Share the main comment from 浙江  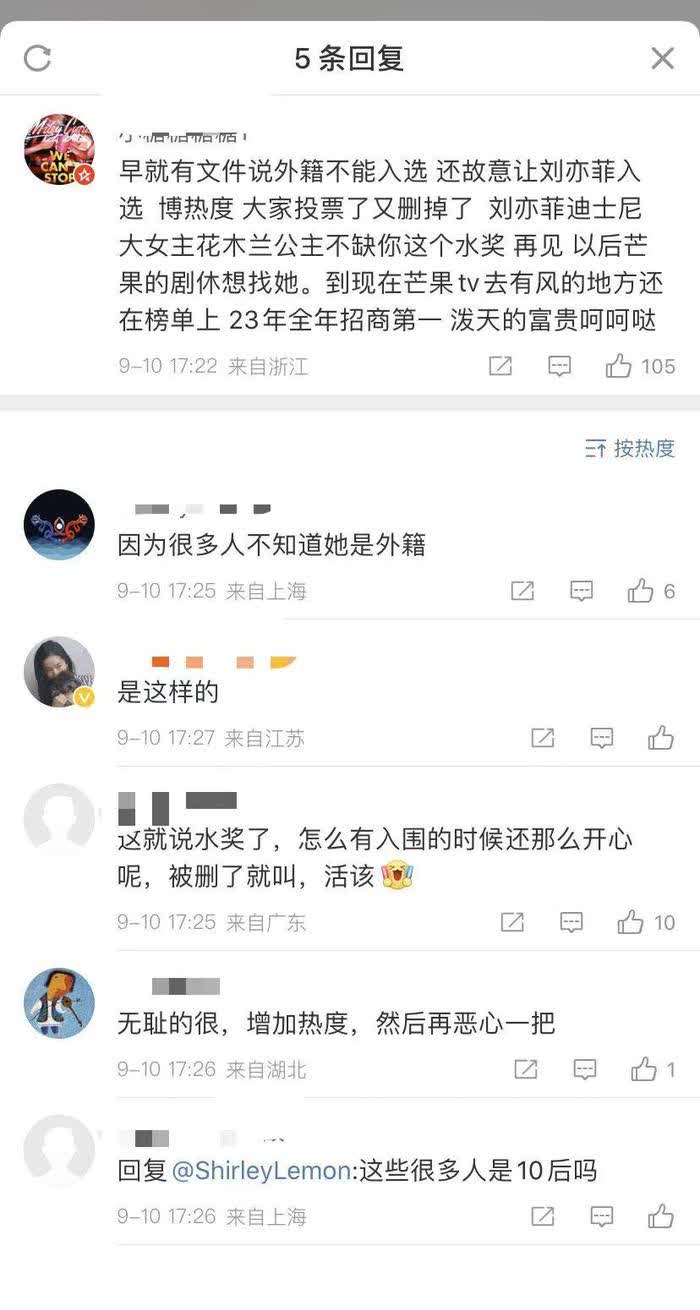click(500, 366)
